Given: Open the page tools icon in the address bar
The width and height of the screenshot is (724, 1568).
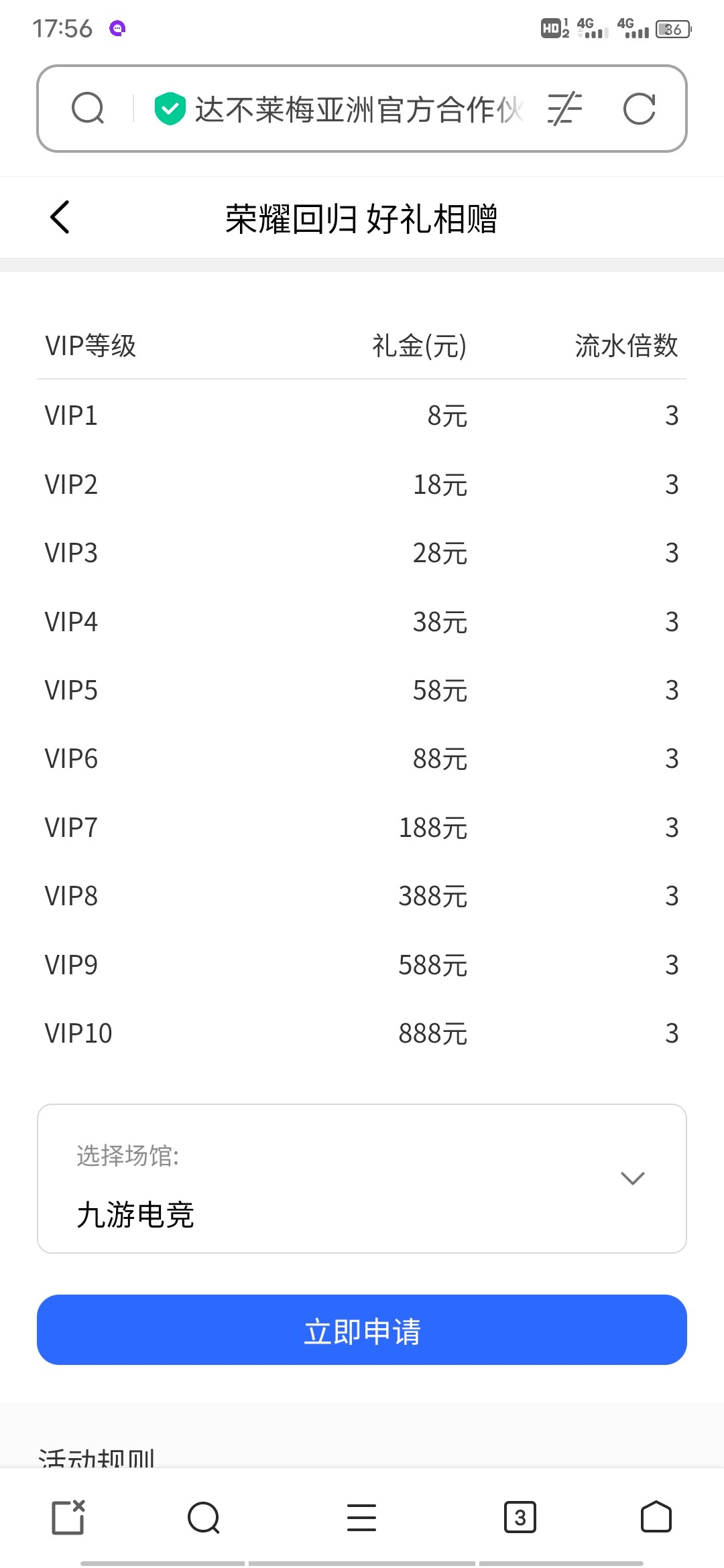Looking at the screenshot, I should [x=564, y=109].
